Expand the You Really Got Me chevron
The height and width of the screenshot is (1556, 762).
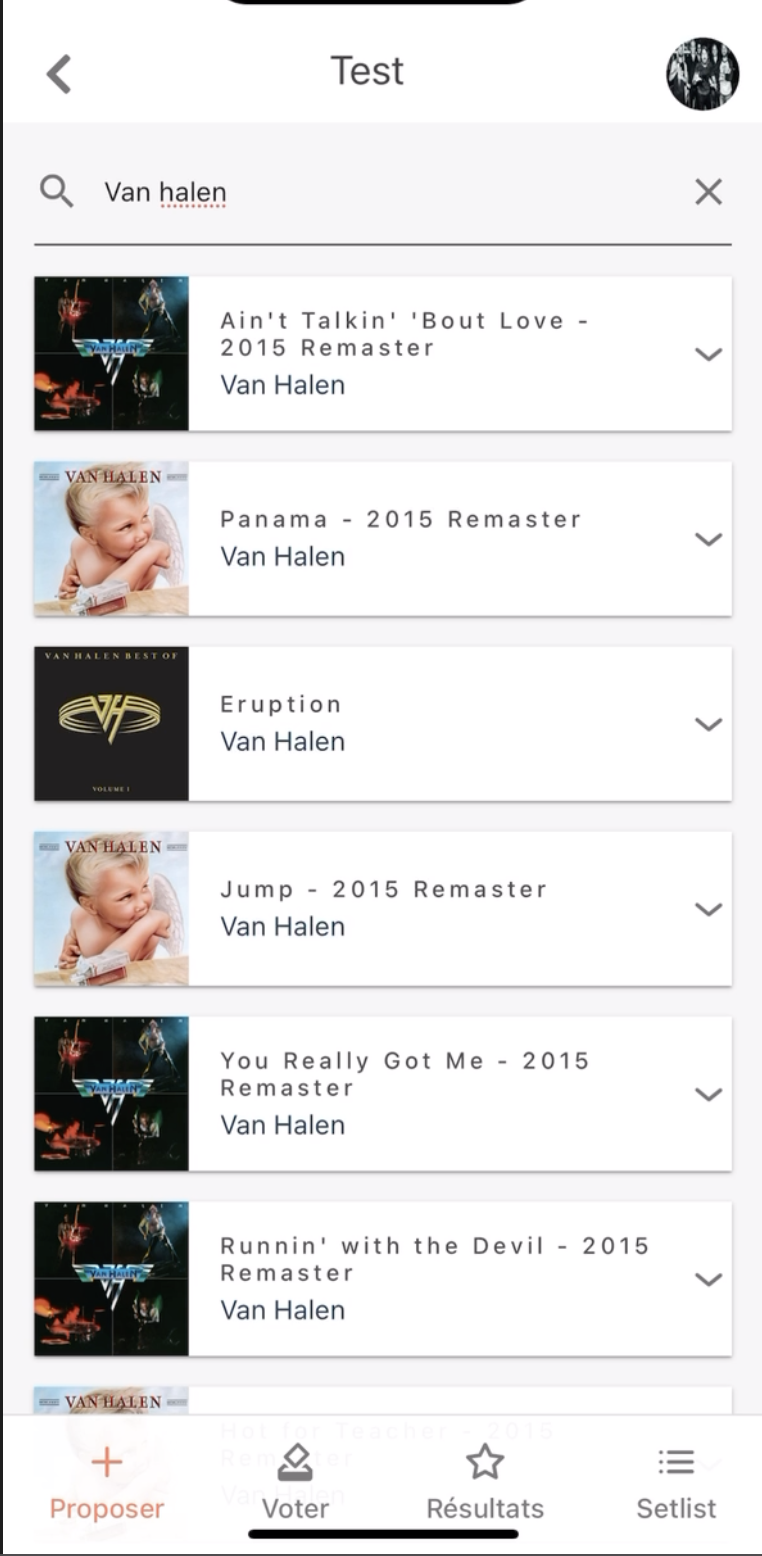coord(708,1094)
